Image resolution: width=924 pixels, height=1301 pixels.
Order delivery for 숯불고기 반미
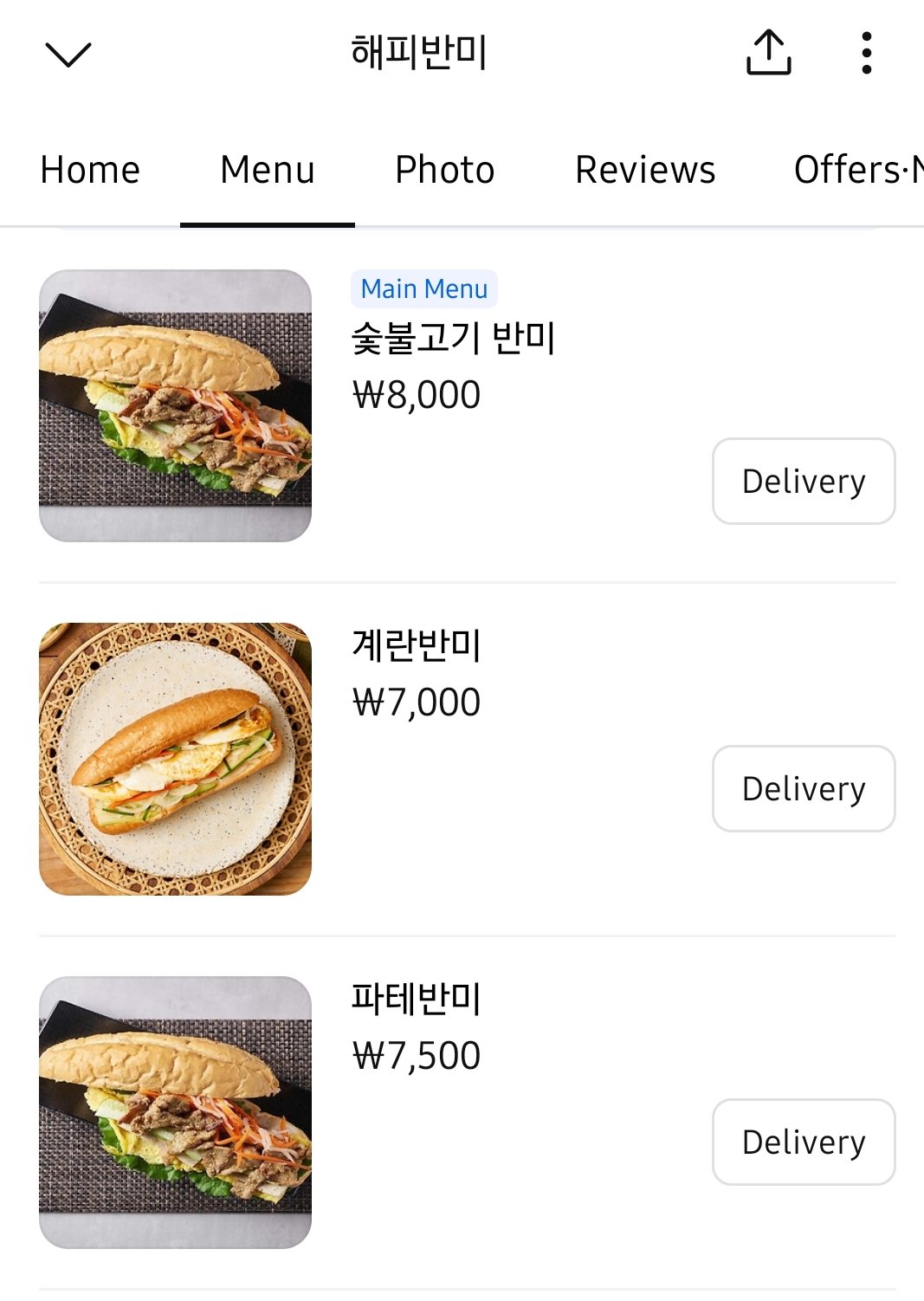point(804,481)
